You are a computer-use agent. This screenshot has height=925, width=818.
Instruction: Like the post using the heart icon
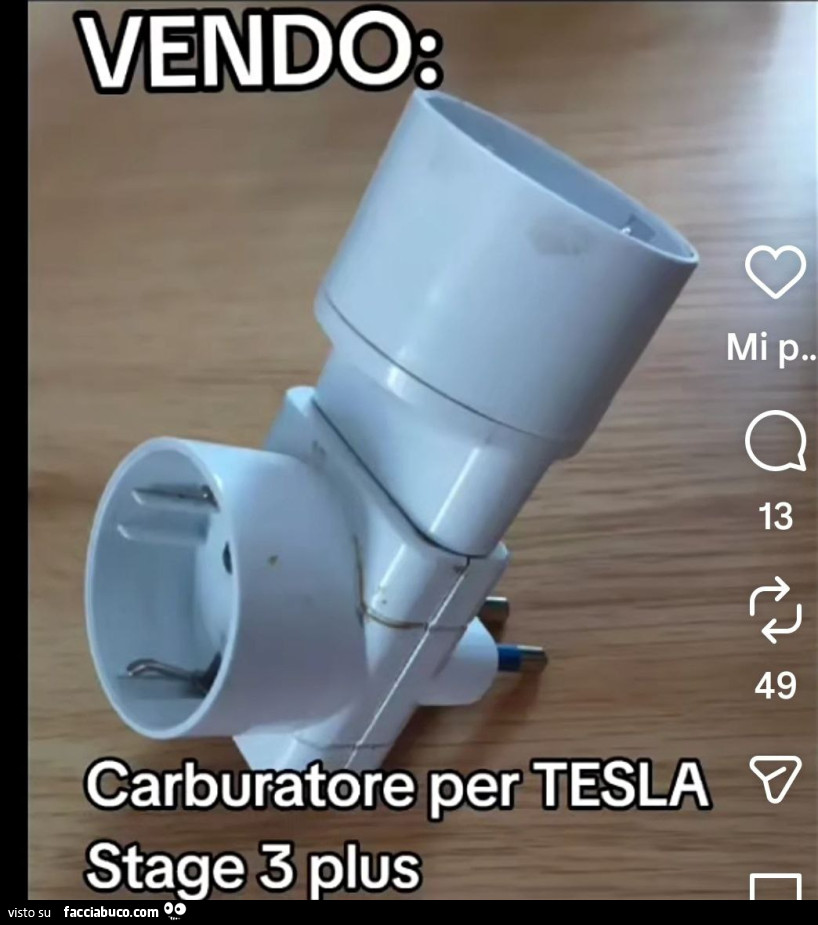(x=774, y=273)
